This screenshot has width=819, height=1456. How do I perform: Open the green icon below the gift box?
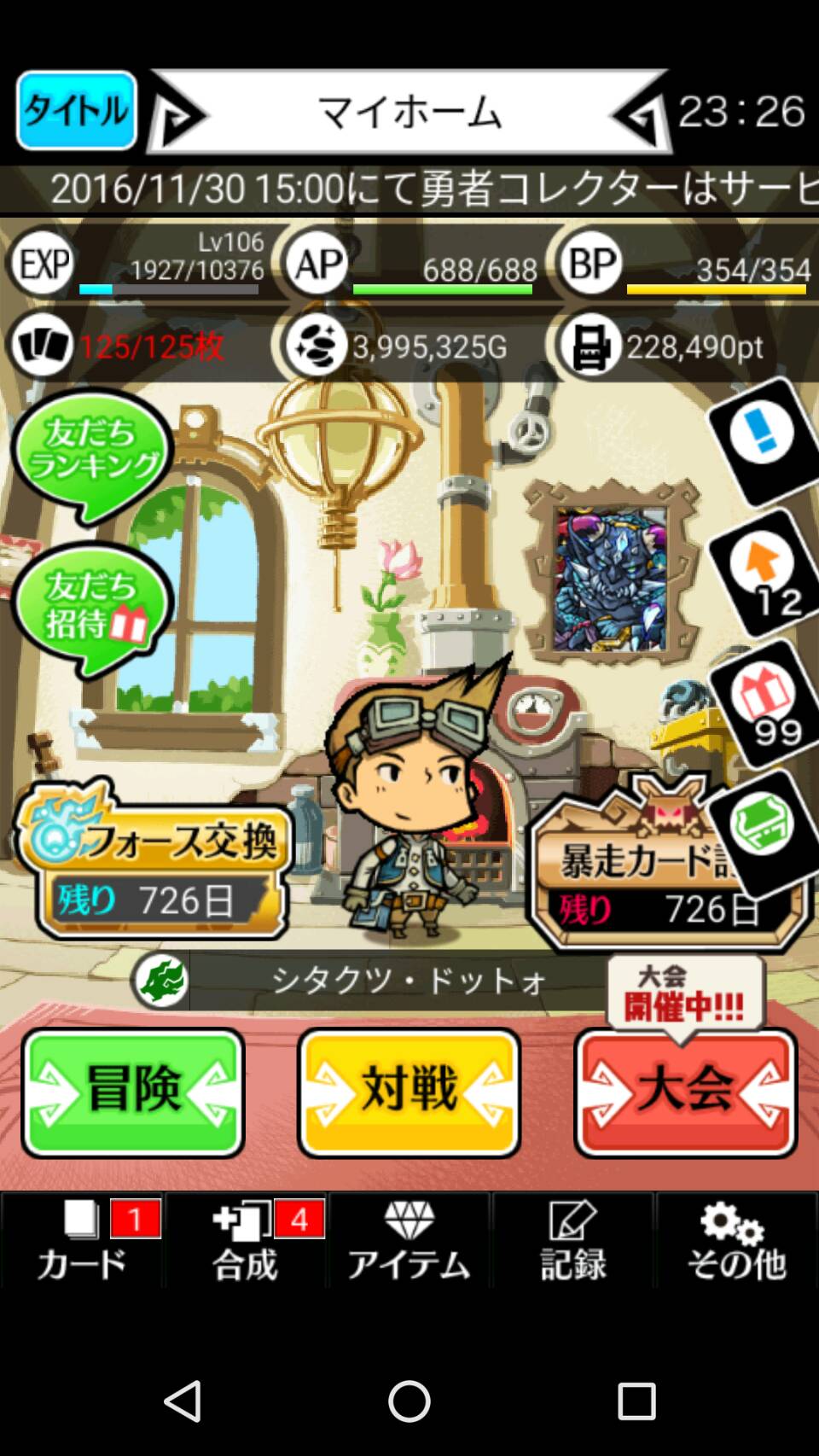[762, 828]
